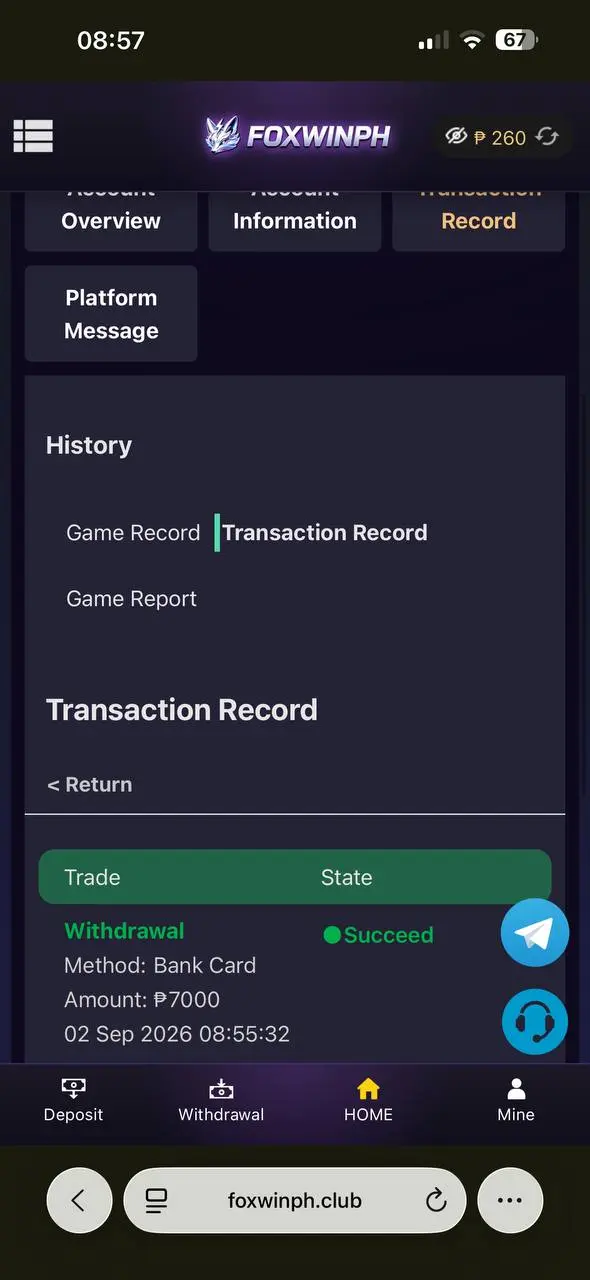590x1280 pixels.
Task: Switch to the Game Report tab
Action: tap(131, 599)
